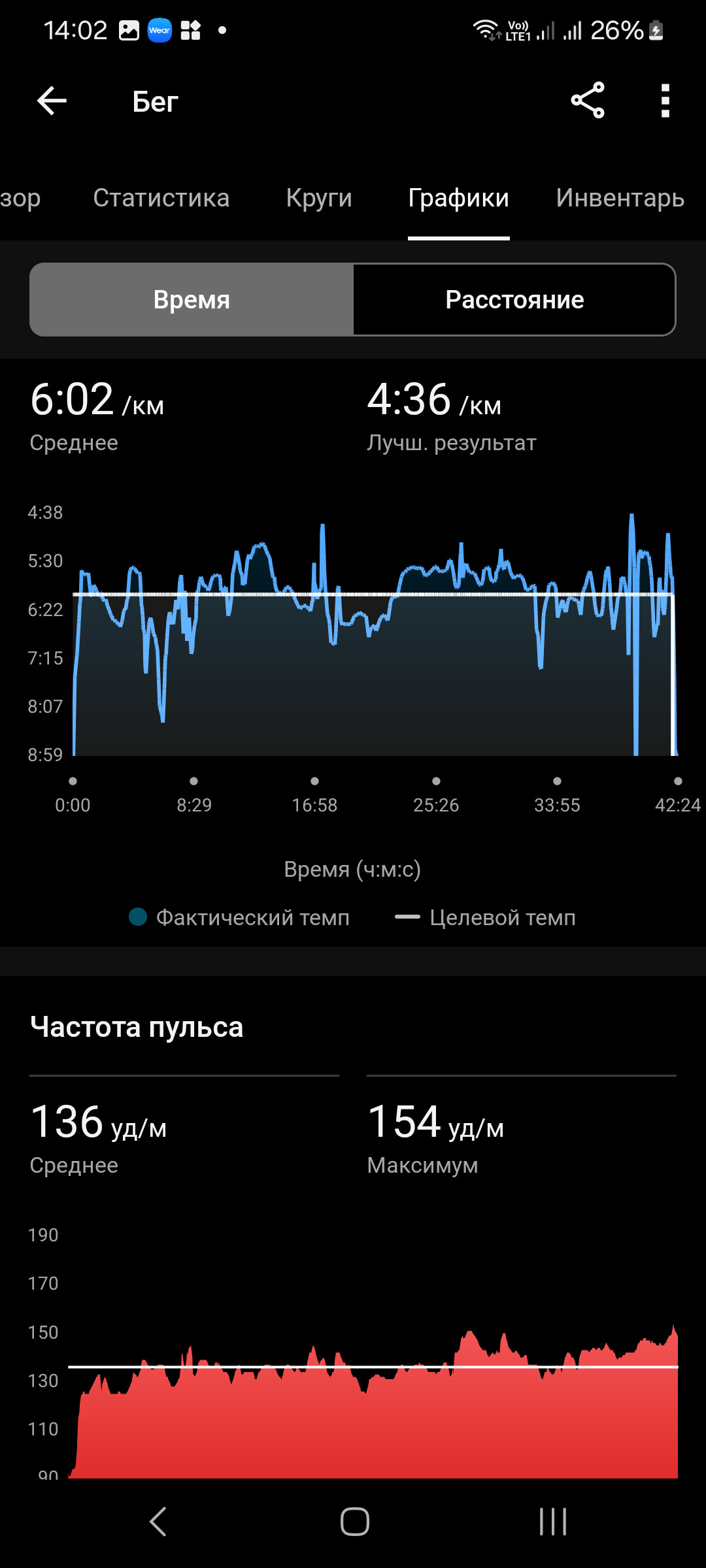Screen dimensions: 706x1568
Task: Open the three-dot overflow menu
Action: point(665,101)
